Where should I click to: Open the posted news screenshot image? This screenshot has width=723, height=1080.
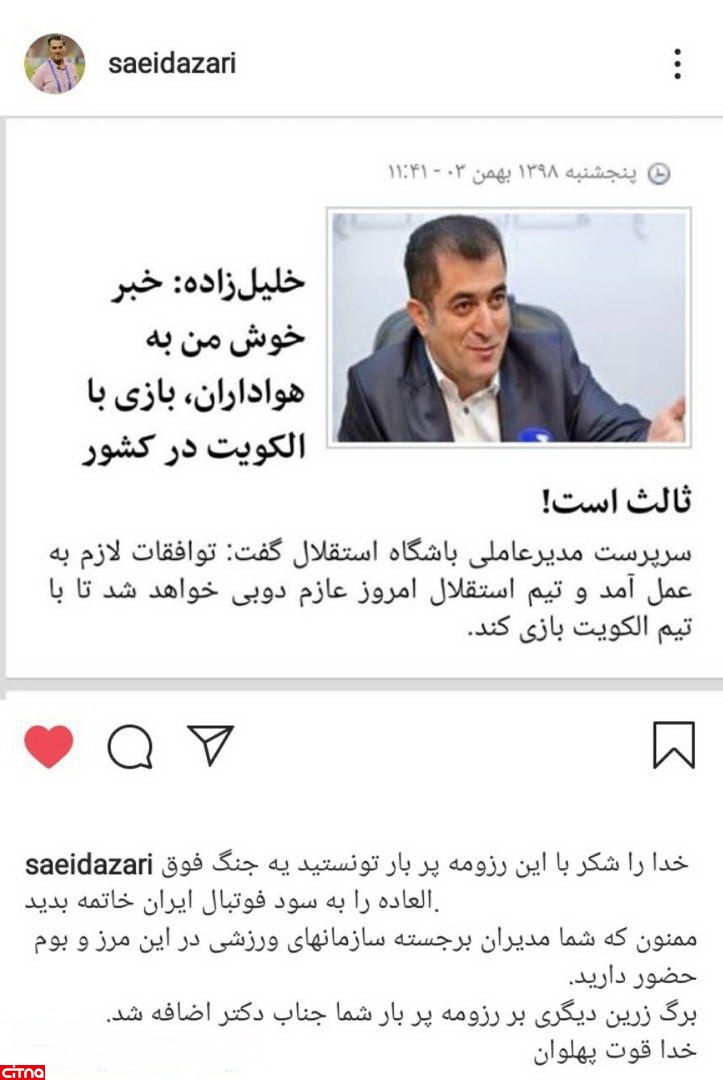(x=361, y=400)
